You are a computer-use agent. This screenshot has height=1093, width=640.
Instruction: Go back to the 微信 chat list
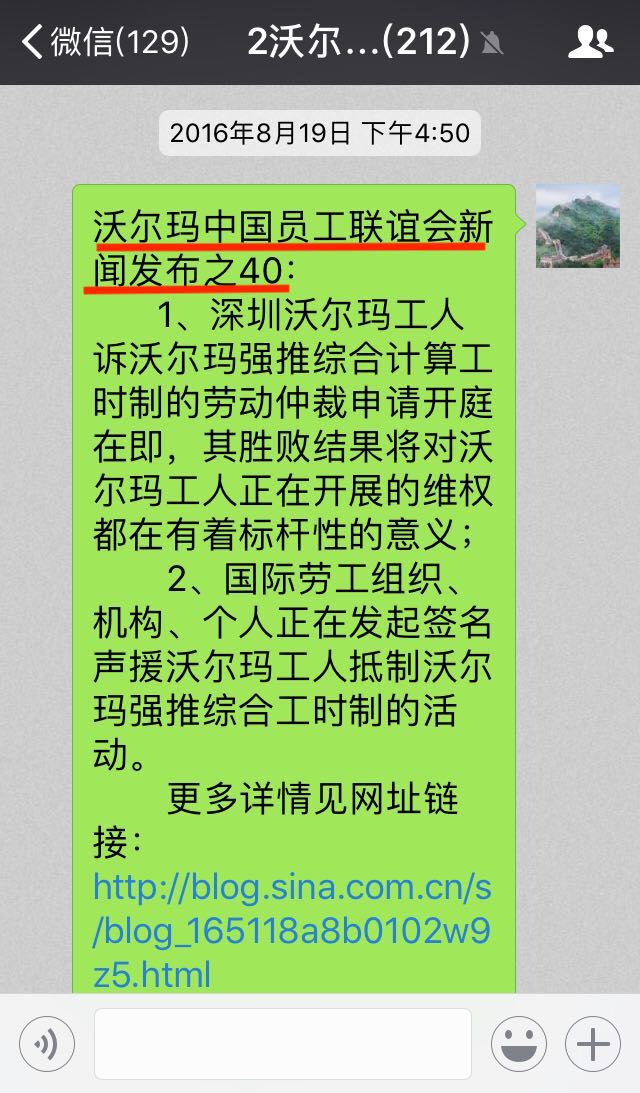(105, 42)
